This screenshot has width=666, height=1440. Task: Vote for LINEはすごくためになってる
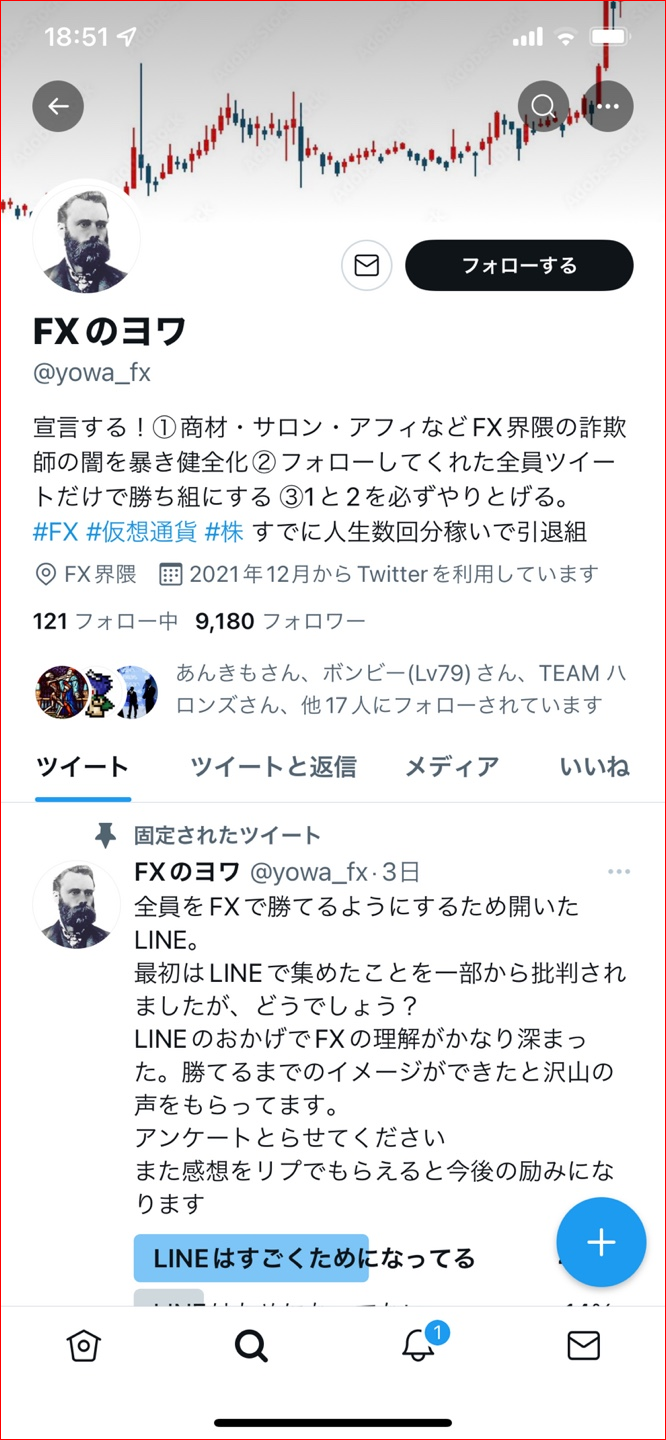(314, 1257)
